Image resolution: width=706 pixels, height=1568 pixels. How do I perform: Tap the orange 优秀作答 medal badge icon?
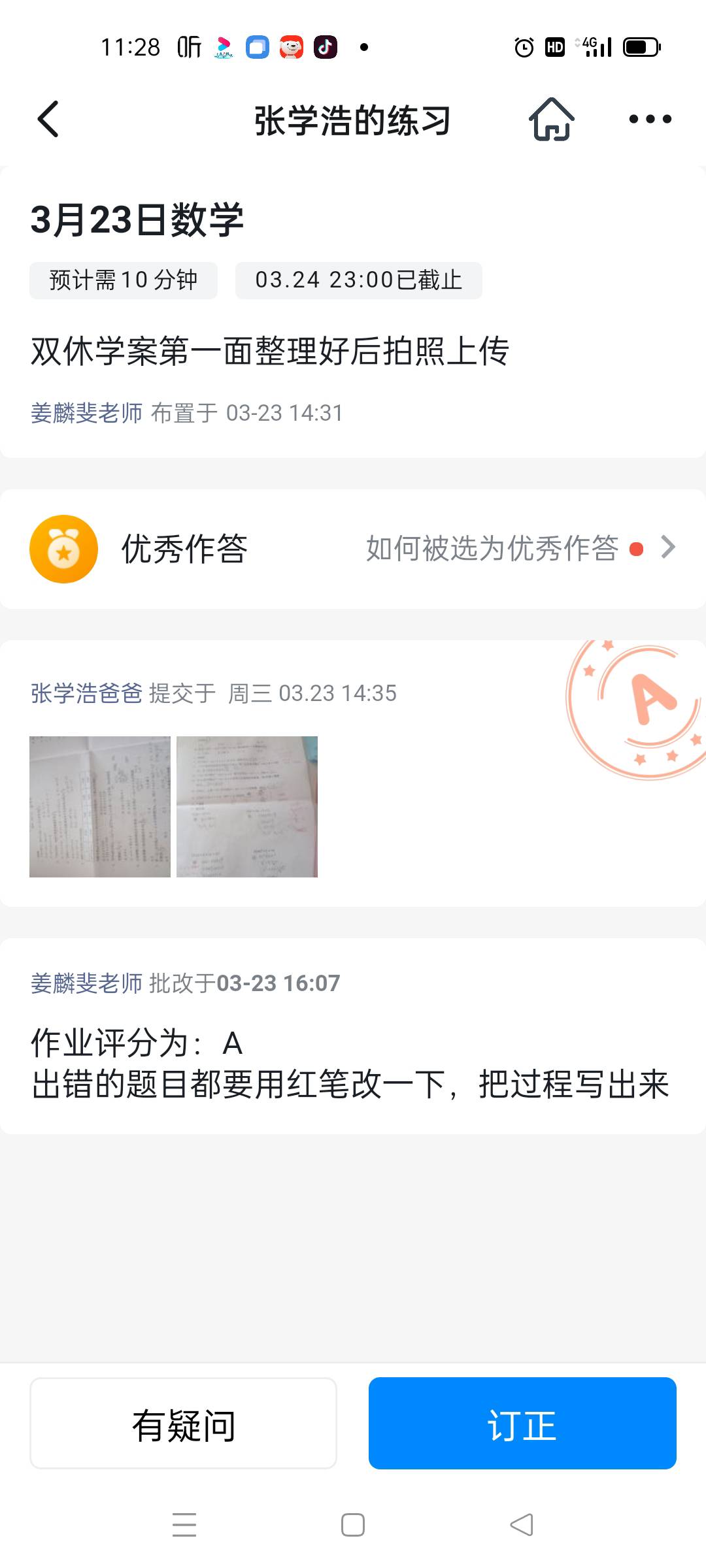[x=63, y=549]
